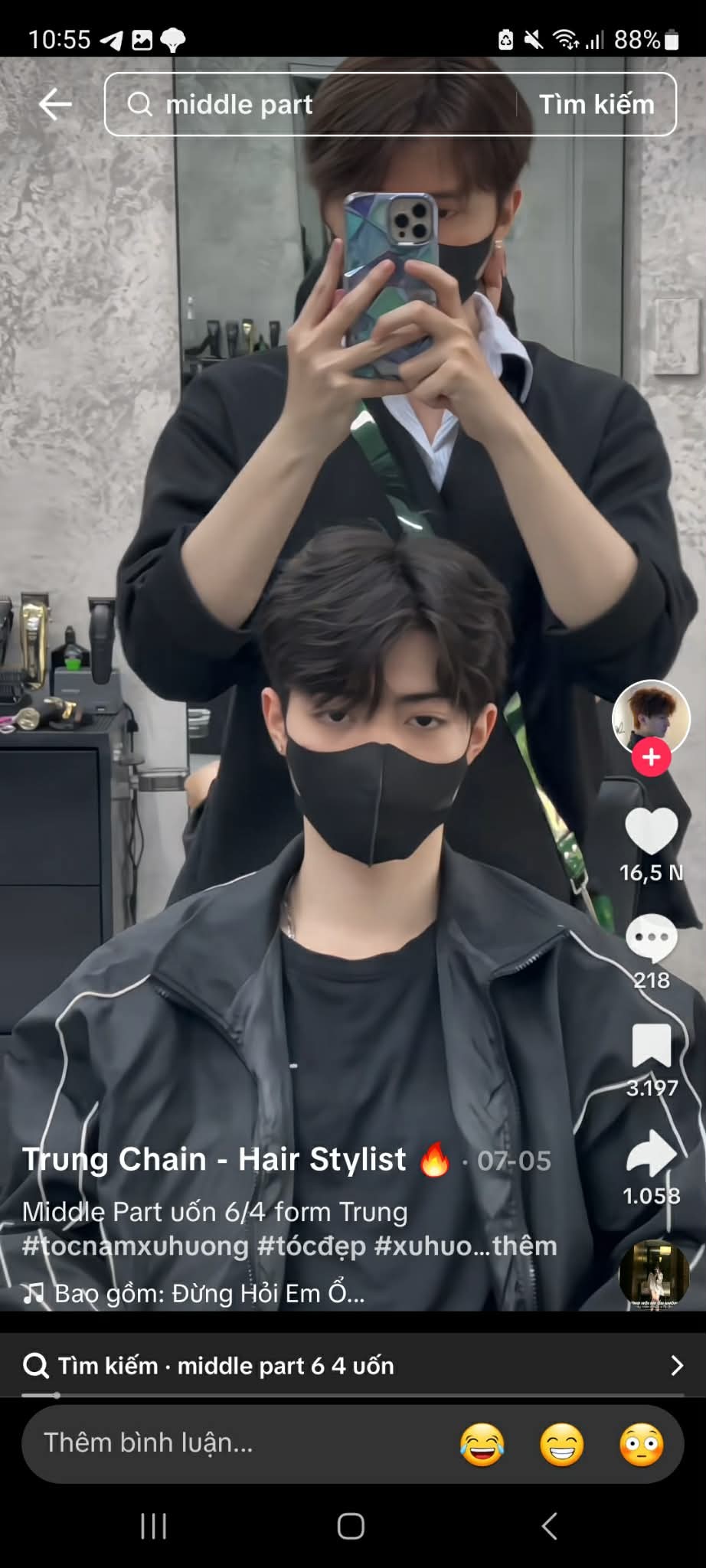Insert the laughing-crying emoji
The width and height of the screenshot is (706, 1568).
[x=482, y=1445]
